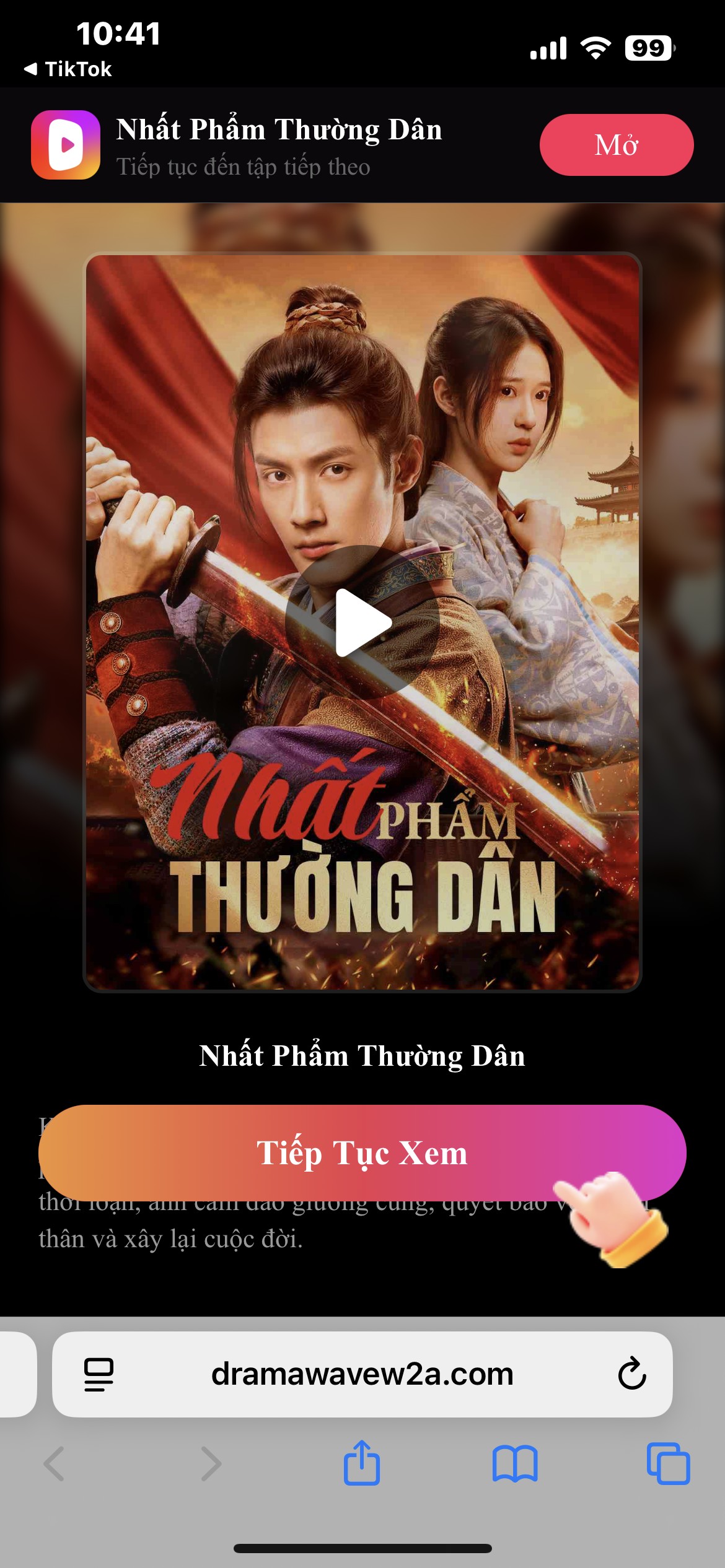Tap the Tiếp Tục Xem button
The height and width of the screenshot is (1568, 725).
coord(362,1152)
